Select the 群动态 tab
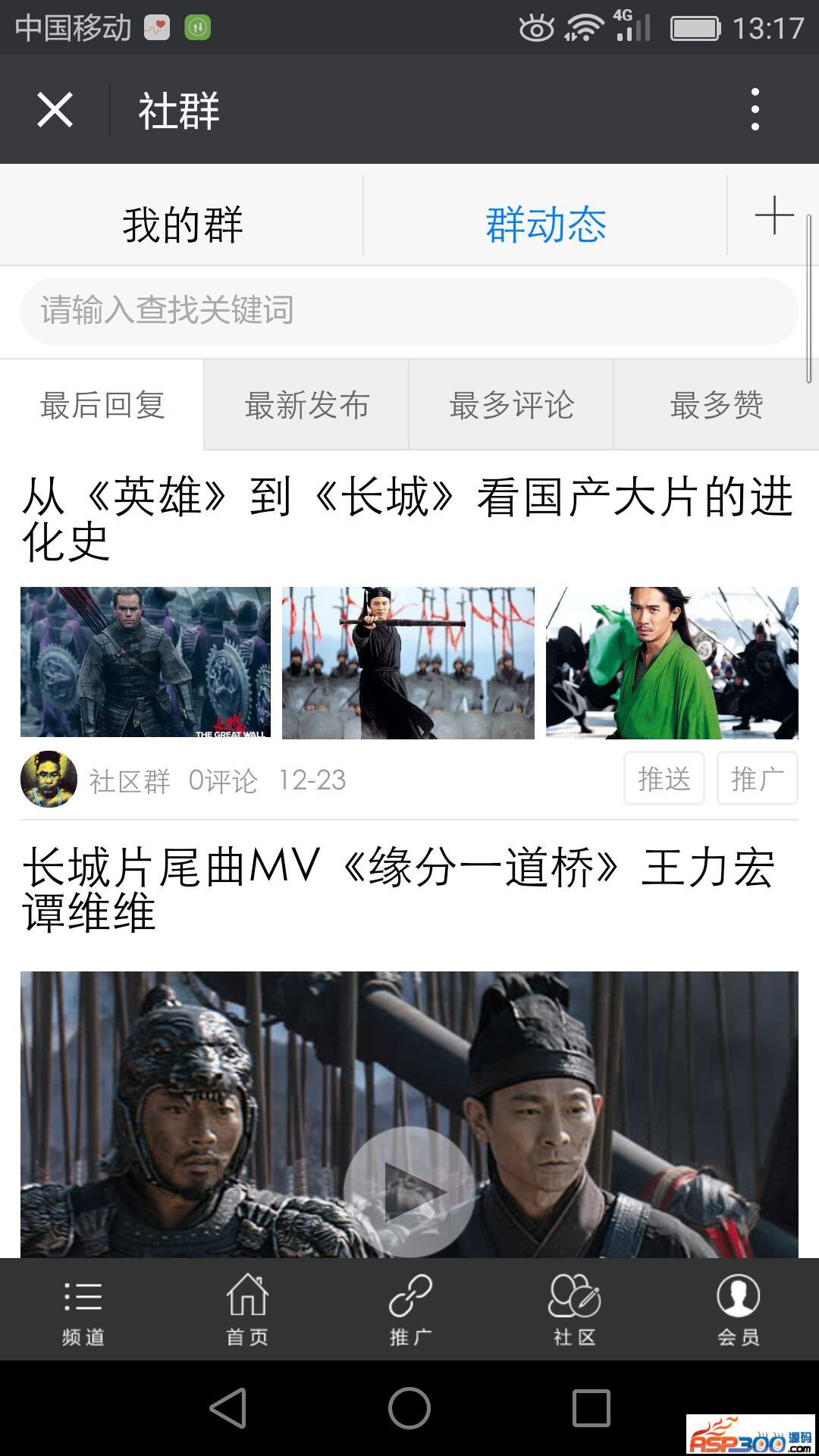 coord(545,224)
